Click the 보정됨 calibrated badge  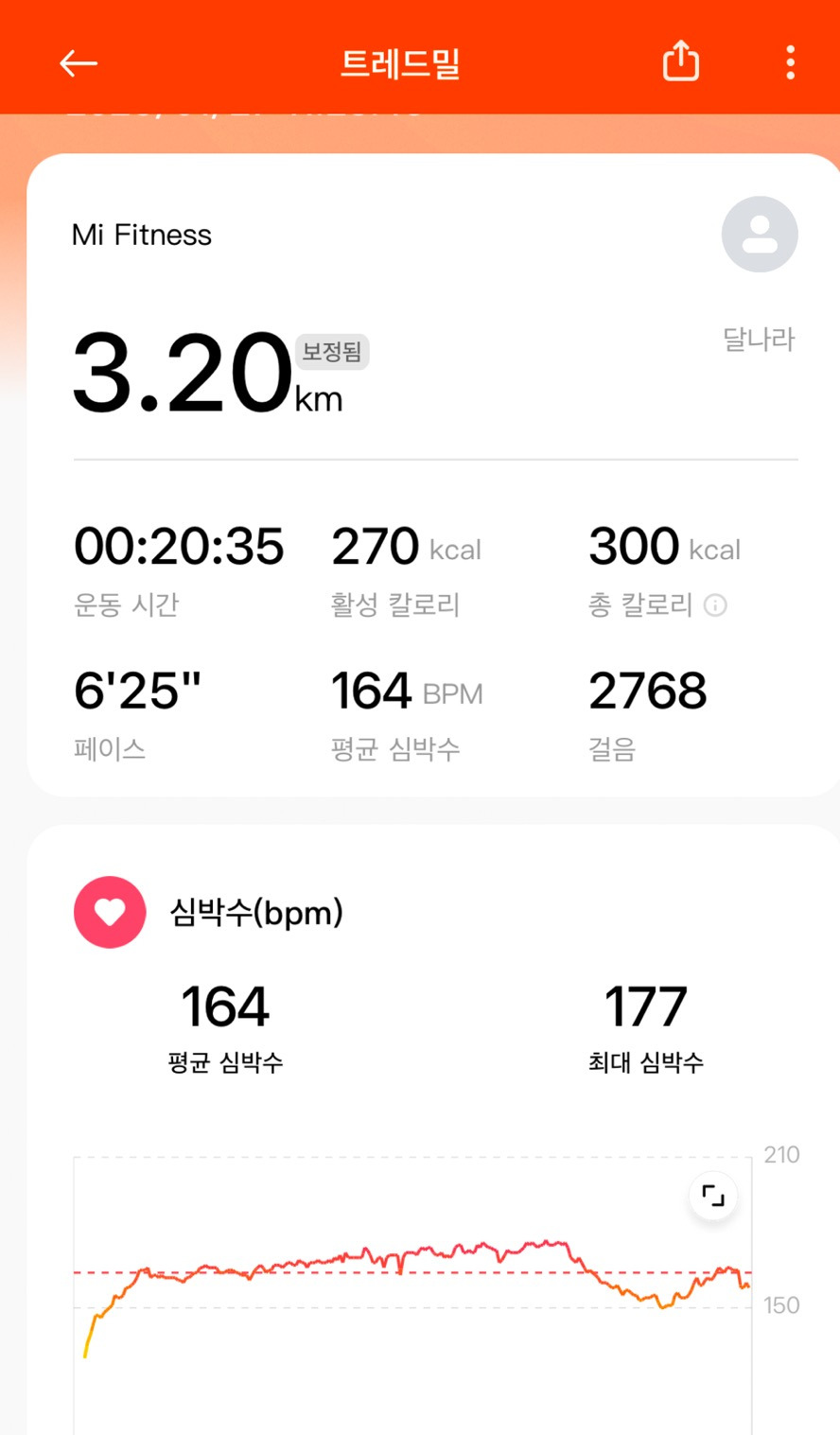333,351
